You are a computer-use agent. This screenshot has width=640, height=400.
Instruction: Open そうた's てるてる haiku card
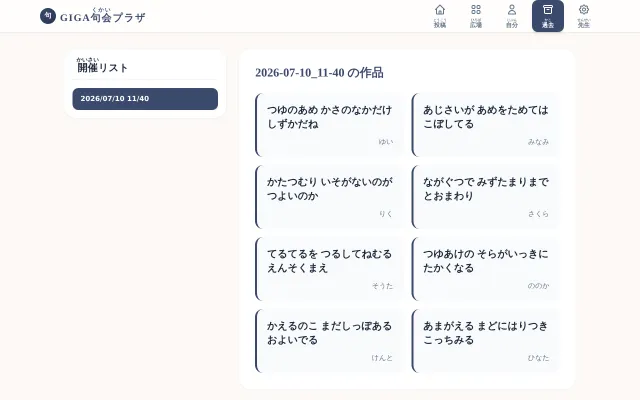(329, 269)
